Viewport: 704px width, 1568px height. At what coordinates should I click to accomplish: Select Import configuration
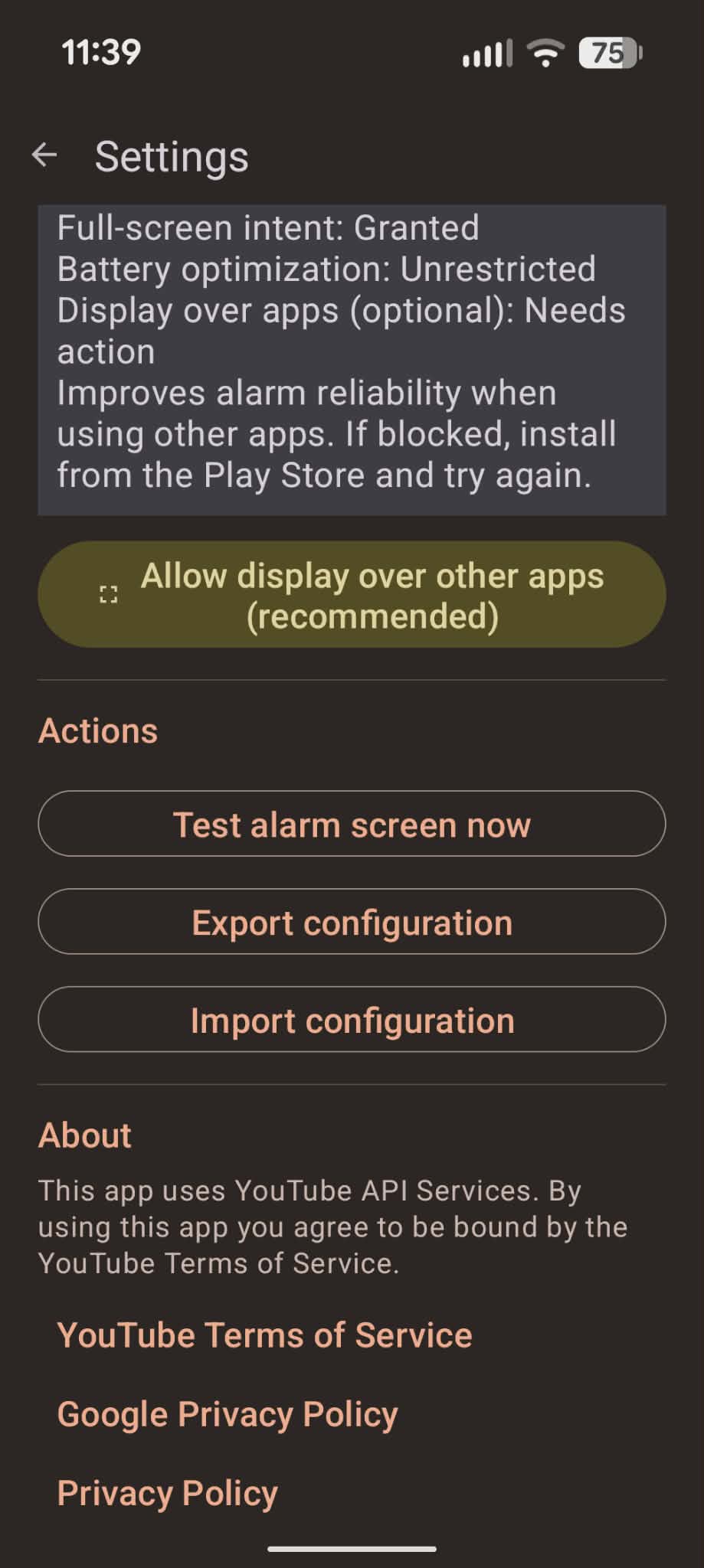click(x=352, y=1020)
